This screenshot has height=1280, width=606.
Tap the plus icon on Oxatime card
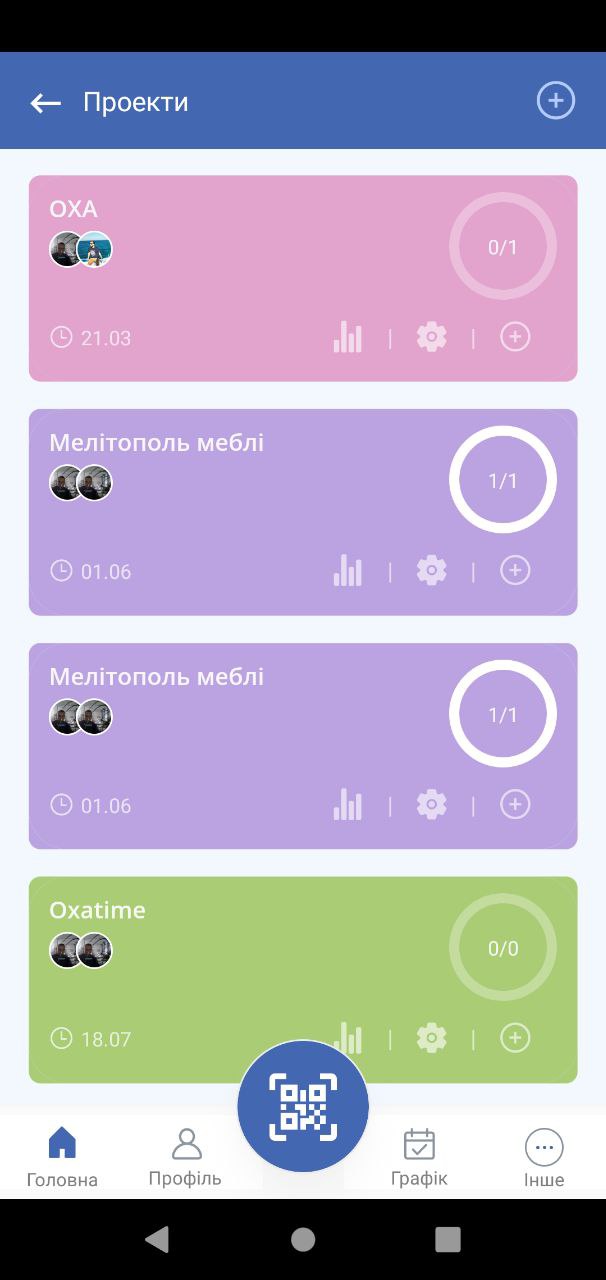point(515,1038)
